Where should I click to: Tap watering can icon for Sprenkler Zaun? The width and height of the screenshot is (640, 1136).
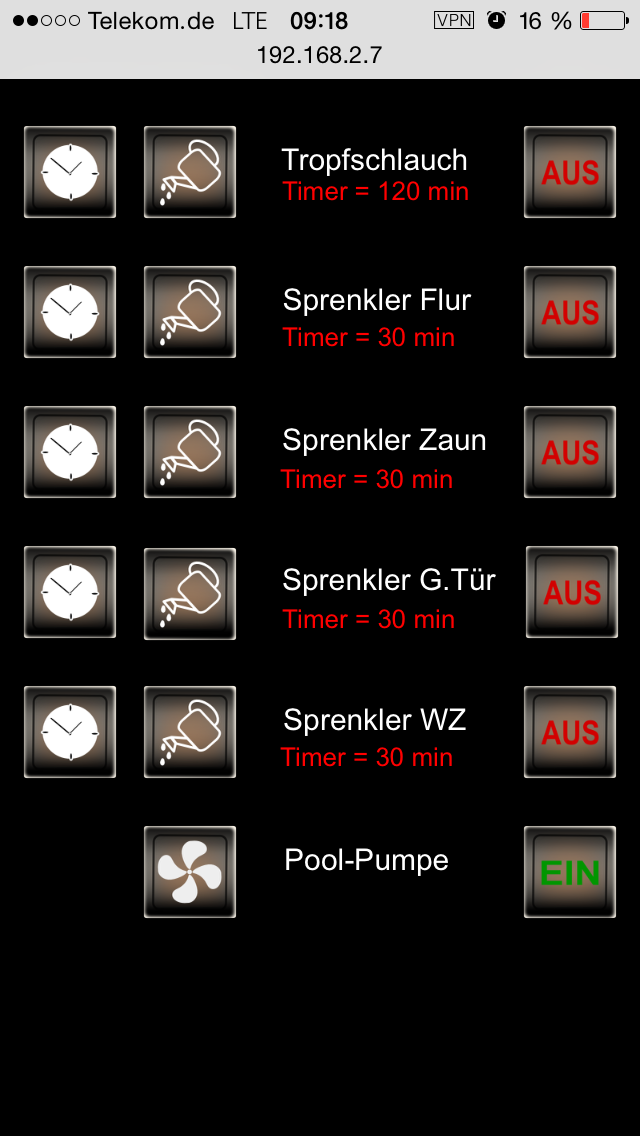[190, 452]
